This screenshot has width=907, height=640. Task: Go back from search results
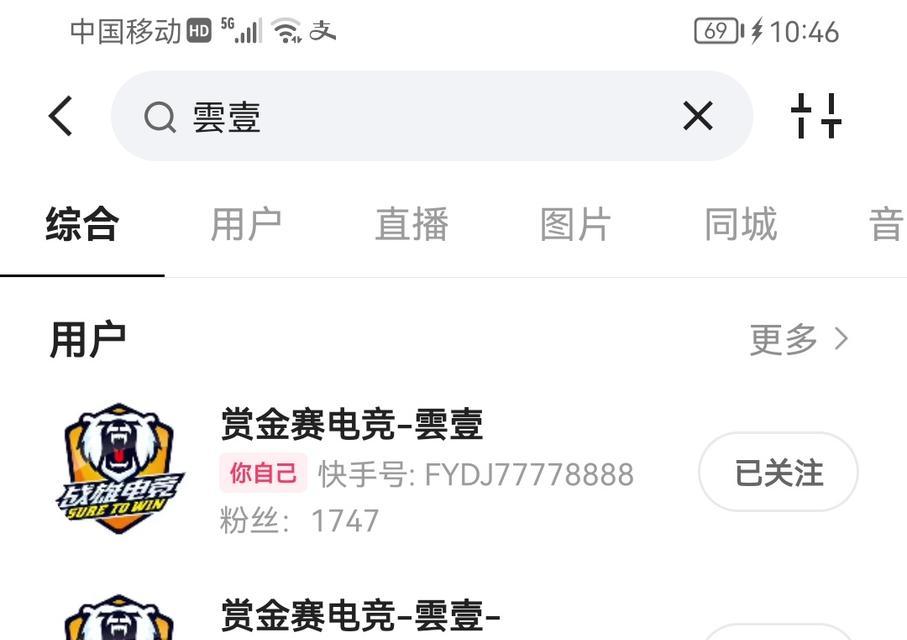(61, 116)
